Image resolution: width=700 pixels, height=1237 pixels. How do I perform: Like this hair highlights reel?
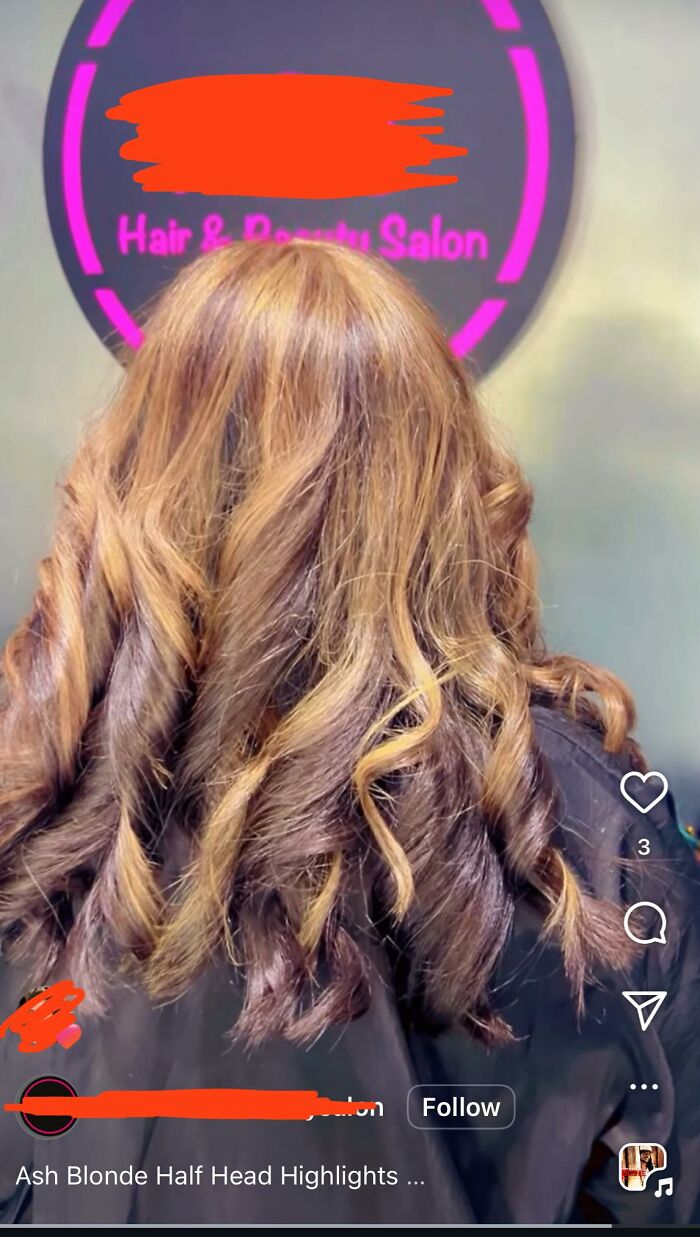pos(644,792)
